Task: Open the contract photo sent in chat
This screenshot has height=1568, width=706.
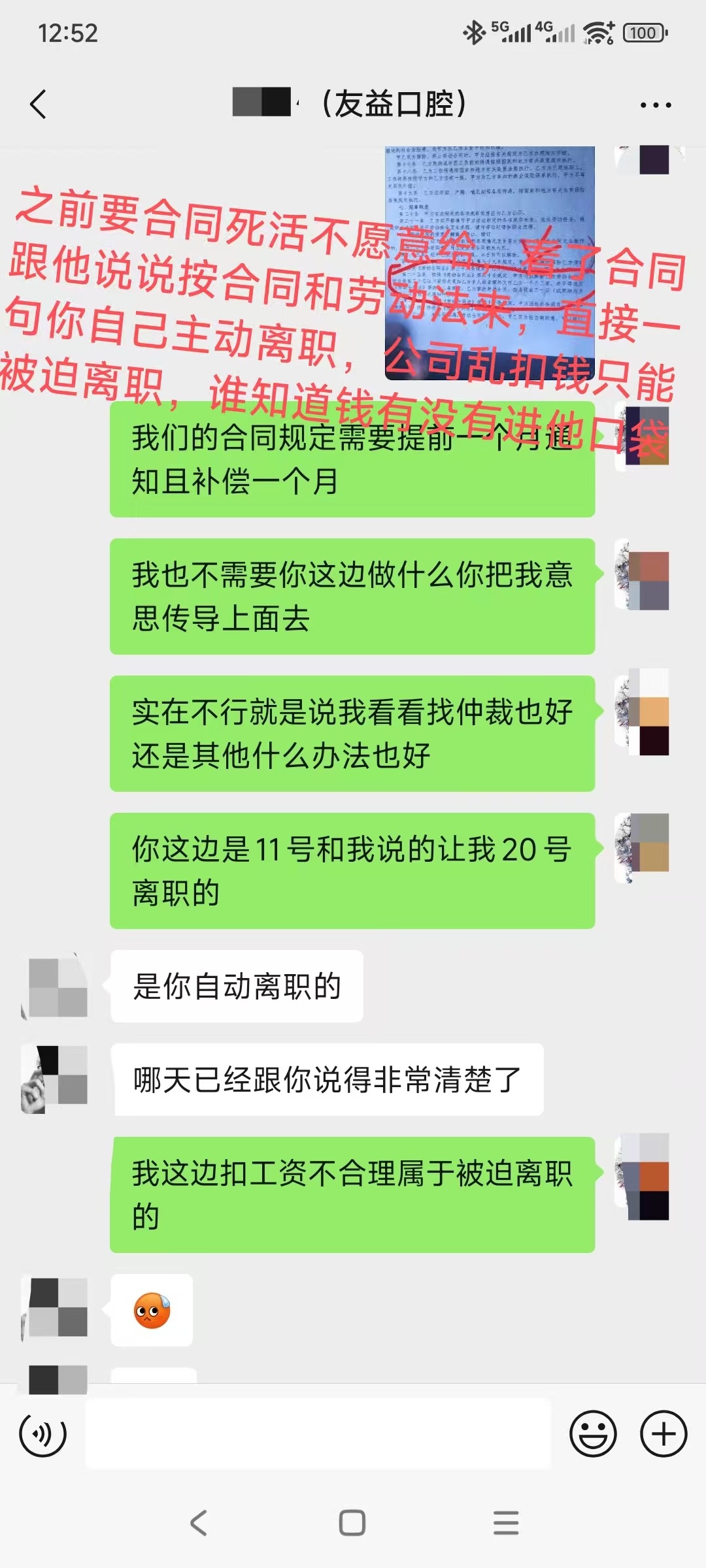Action: pyautogui.click(x=490, y=261)
